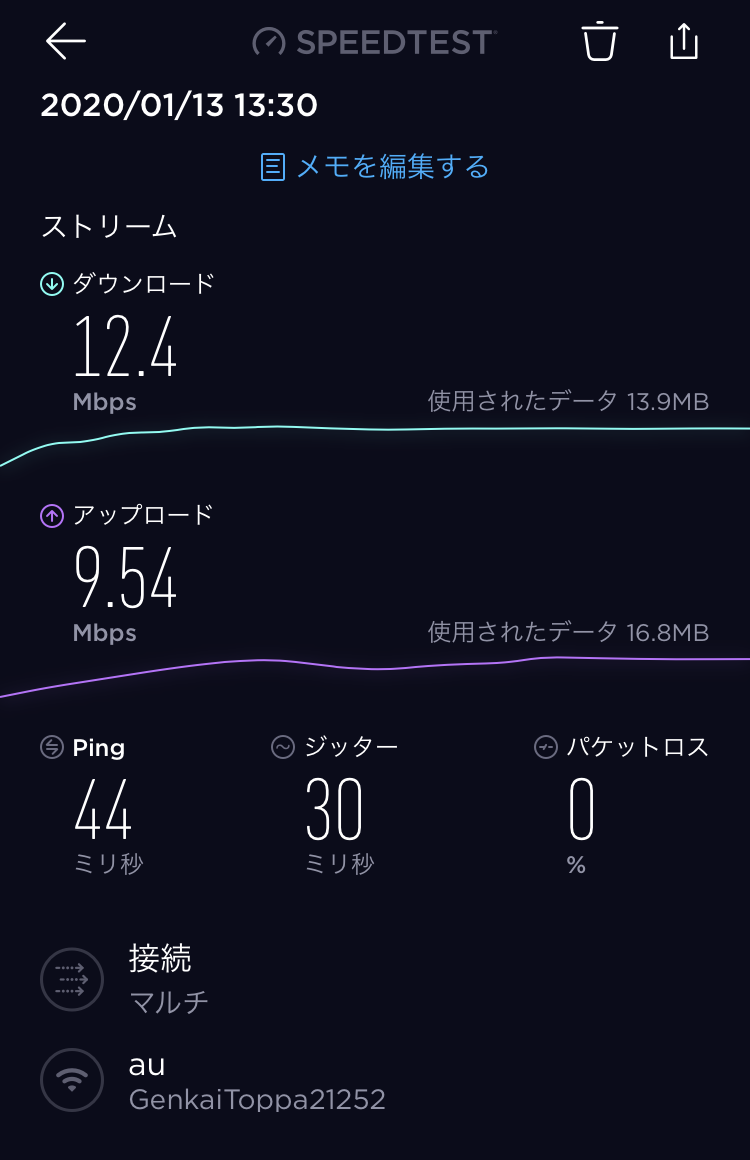Delete this result via the trash icon

(x=600, y=42)
